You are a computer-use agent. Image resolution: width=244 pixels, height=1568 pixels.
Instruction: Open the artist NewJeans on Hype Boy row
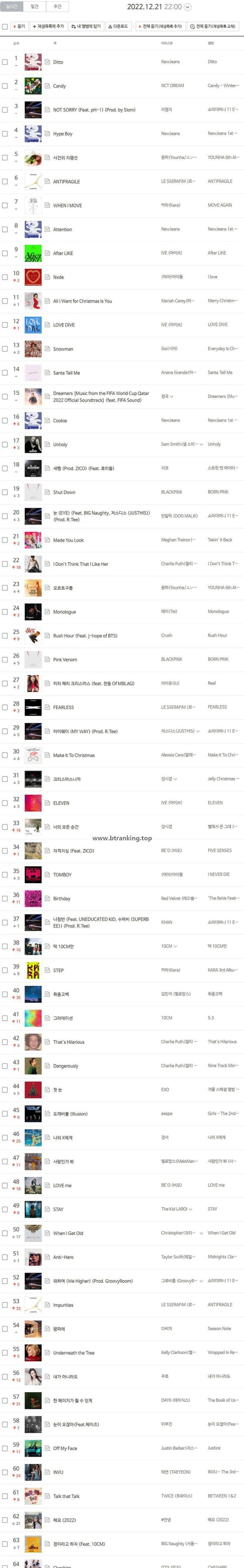tap(170, 133)
